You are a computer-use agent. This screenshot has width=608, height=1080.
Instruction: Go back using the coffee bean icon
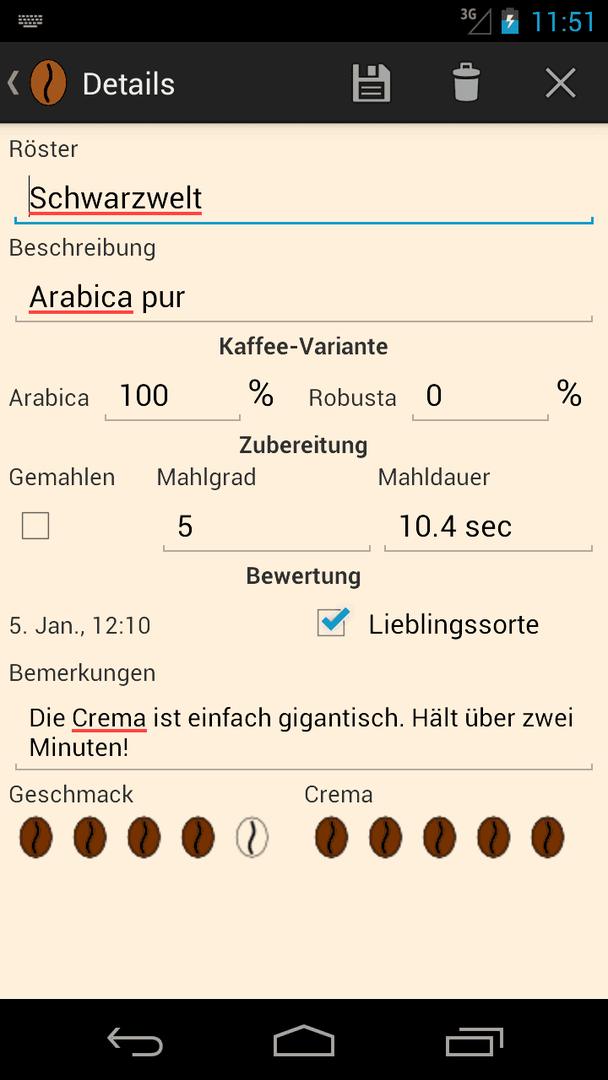39,83
